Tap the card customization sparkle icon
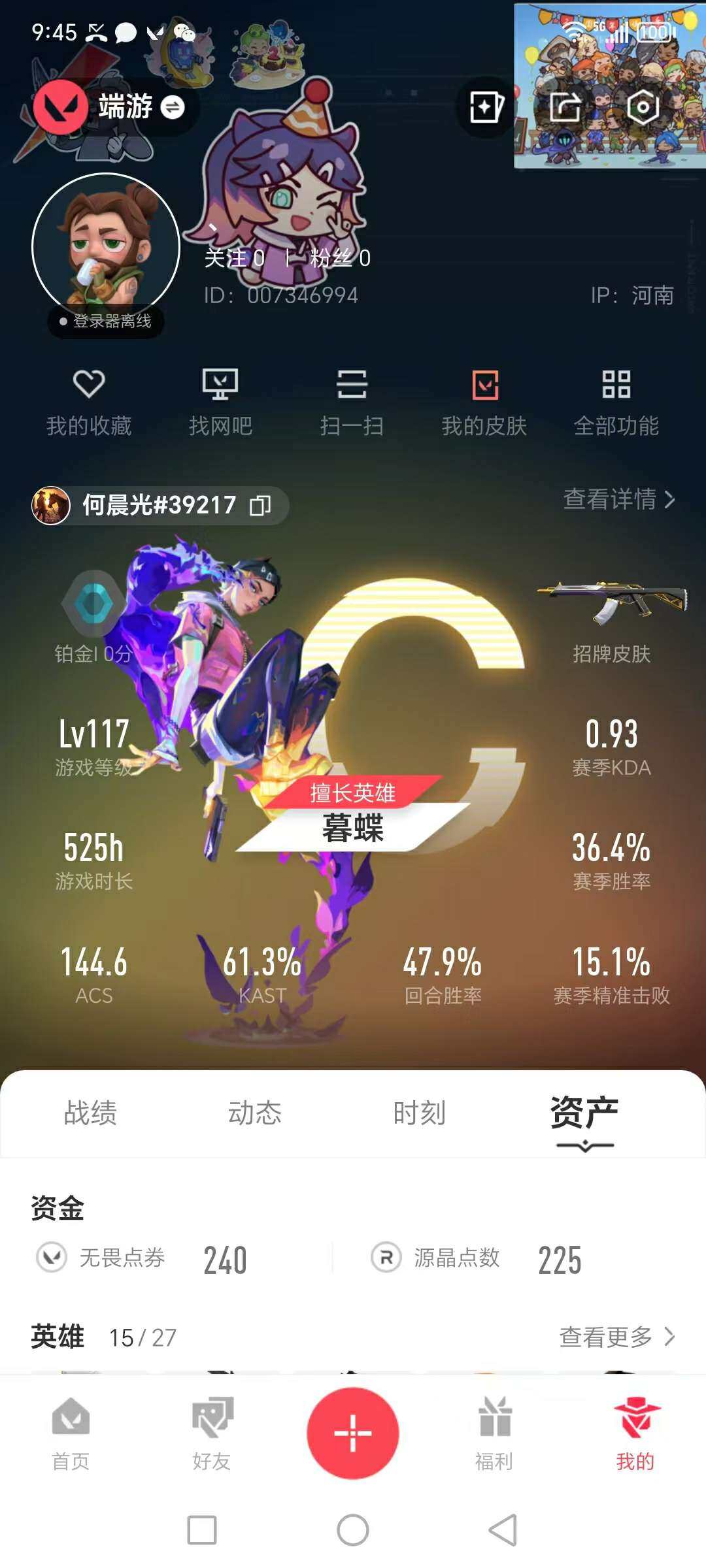706x1568 pixels. [x=486, y=106]
